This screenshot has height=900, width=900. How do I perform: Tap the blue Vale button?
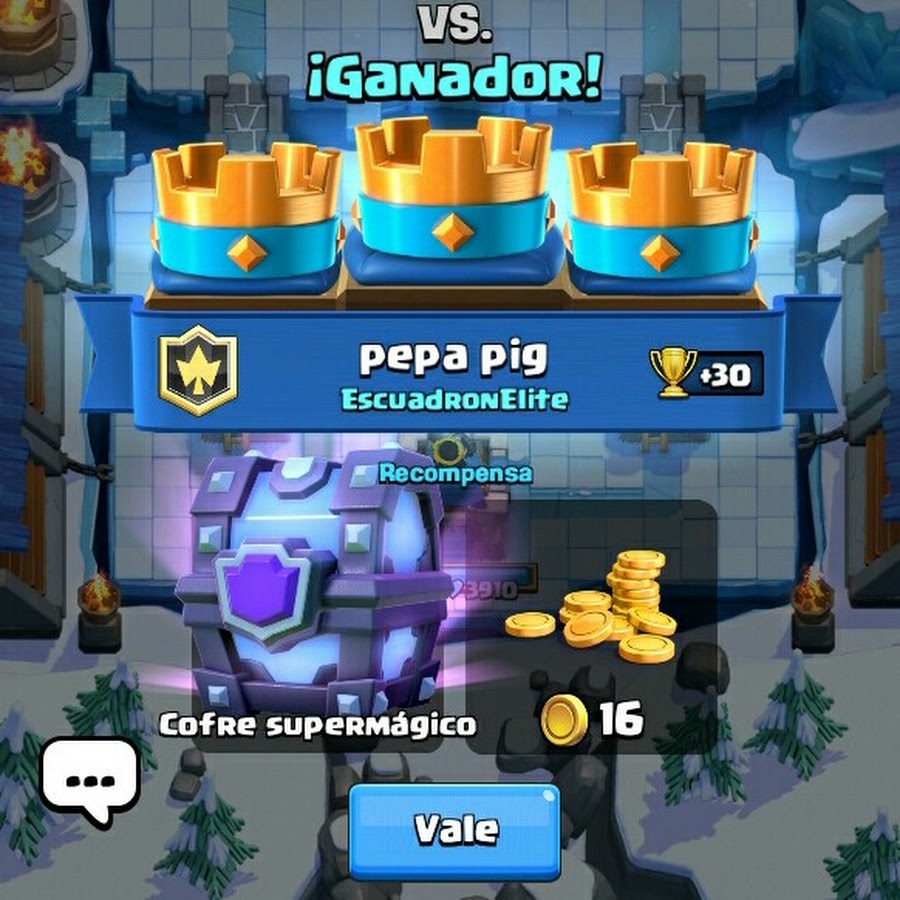[x=455, y=829]
